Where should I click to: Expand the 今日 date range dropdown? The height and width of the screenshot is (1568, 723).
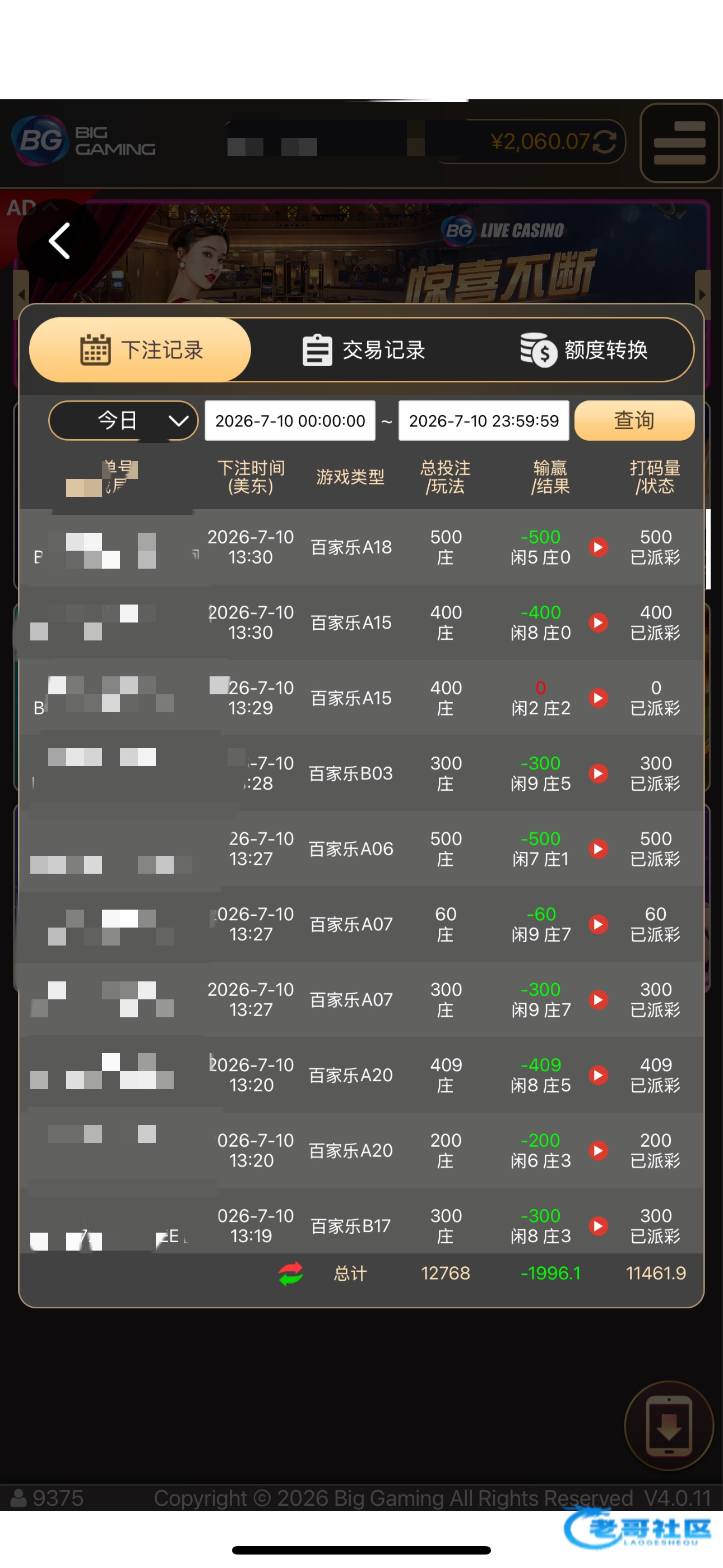(123, 421)
